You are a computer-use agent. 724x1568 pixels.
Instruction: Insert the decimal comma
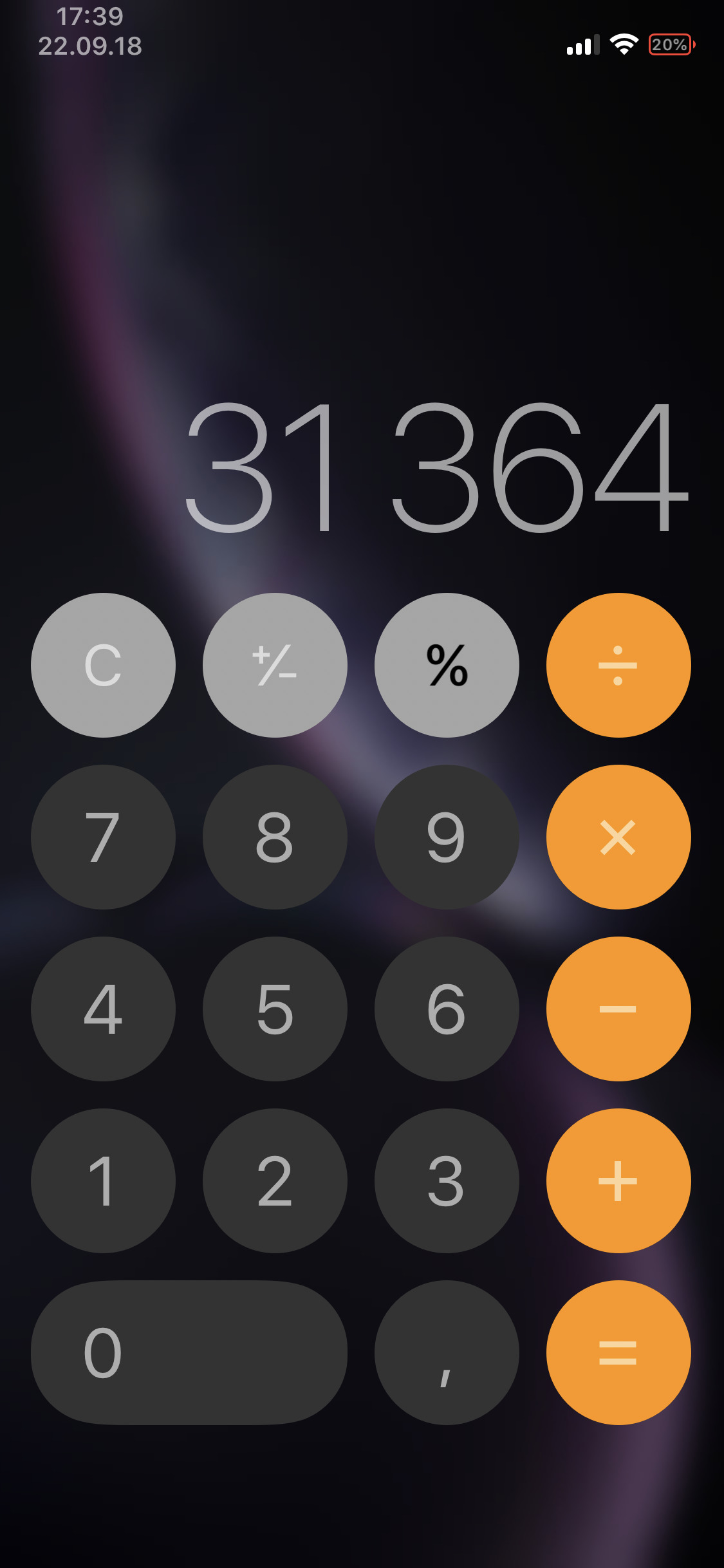[x=447, y=1352]
